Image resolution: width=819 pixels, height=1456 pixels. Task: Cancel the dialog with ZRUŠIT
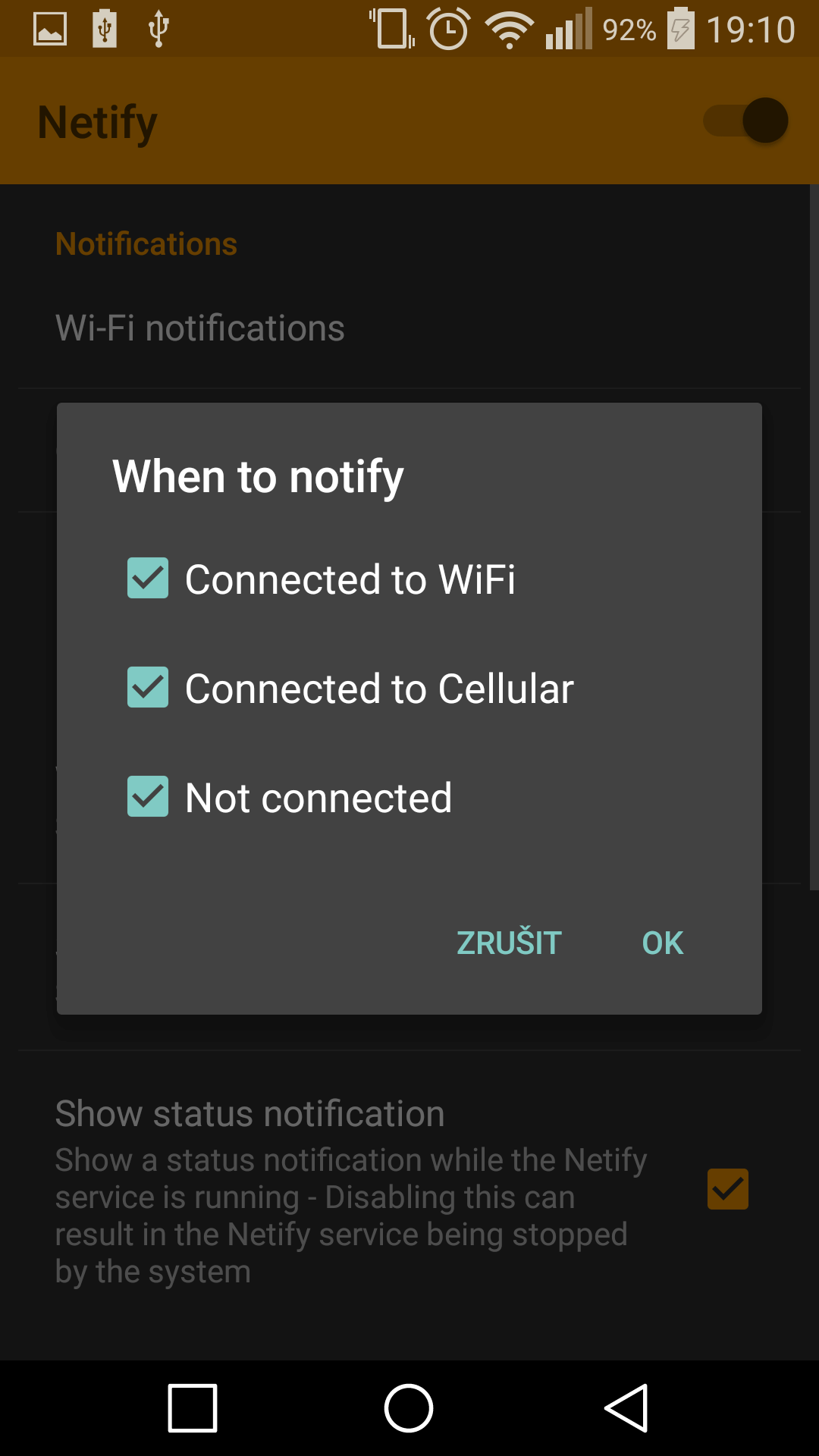coord(509,943)
